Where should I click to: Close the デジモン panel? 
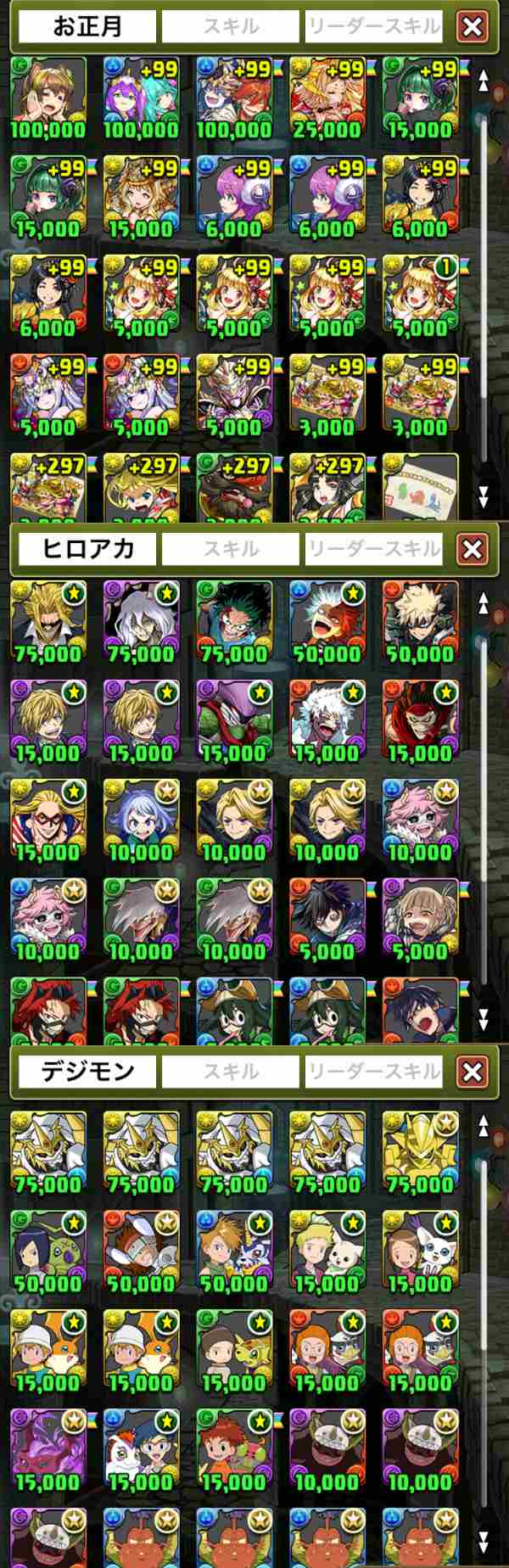472,1072
